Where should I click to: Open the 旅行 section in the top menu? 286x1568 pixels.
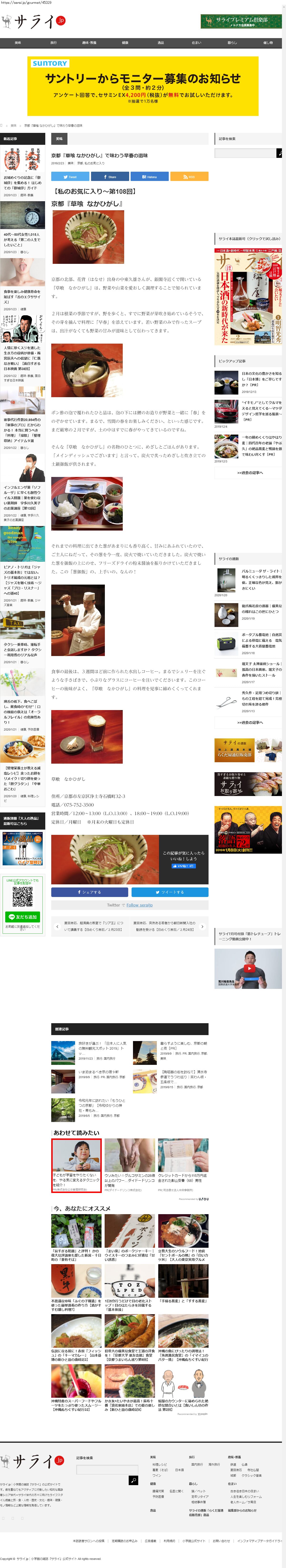tap(53, 43)
